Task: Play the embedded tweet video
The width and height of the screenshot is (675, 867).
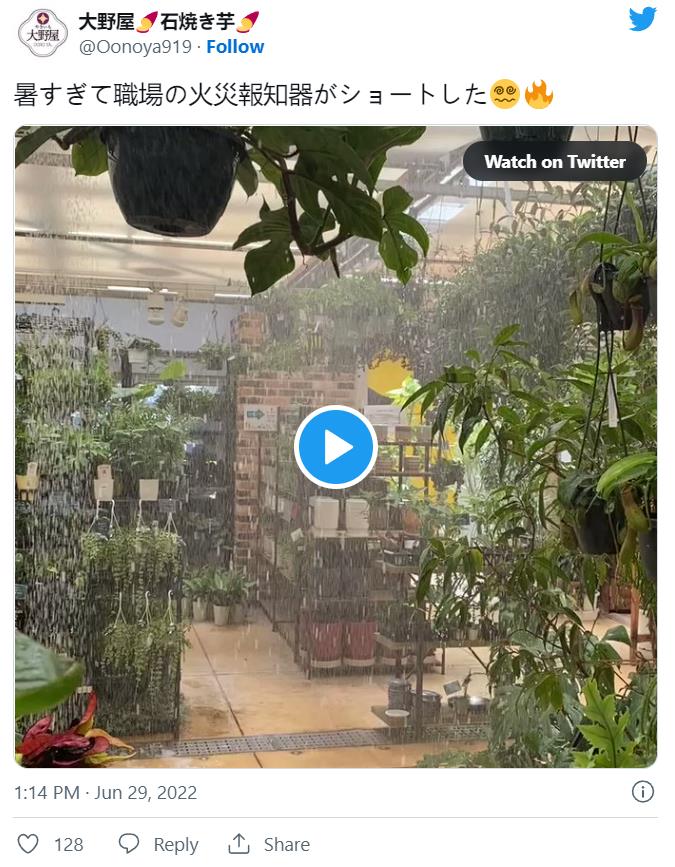Action: [x=336, y=447]
